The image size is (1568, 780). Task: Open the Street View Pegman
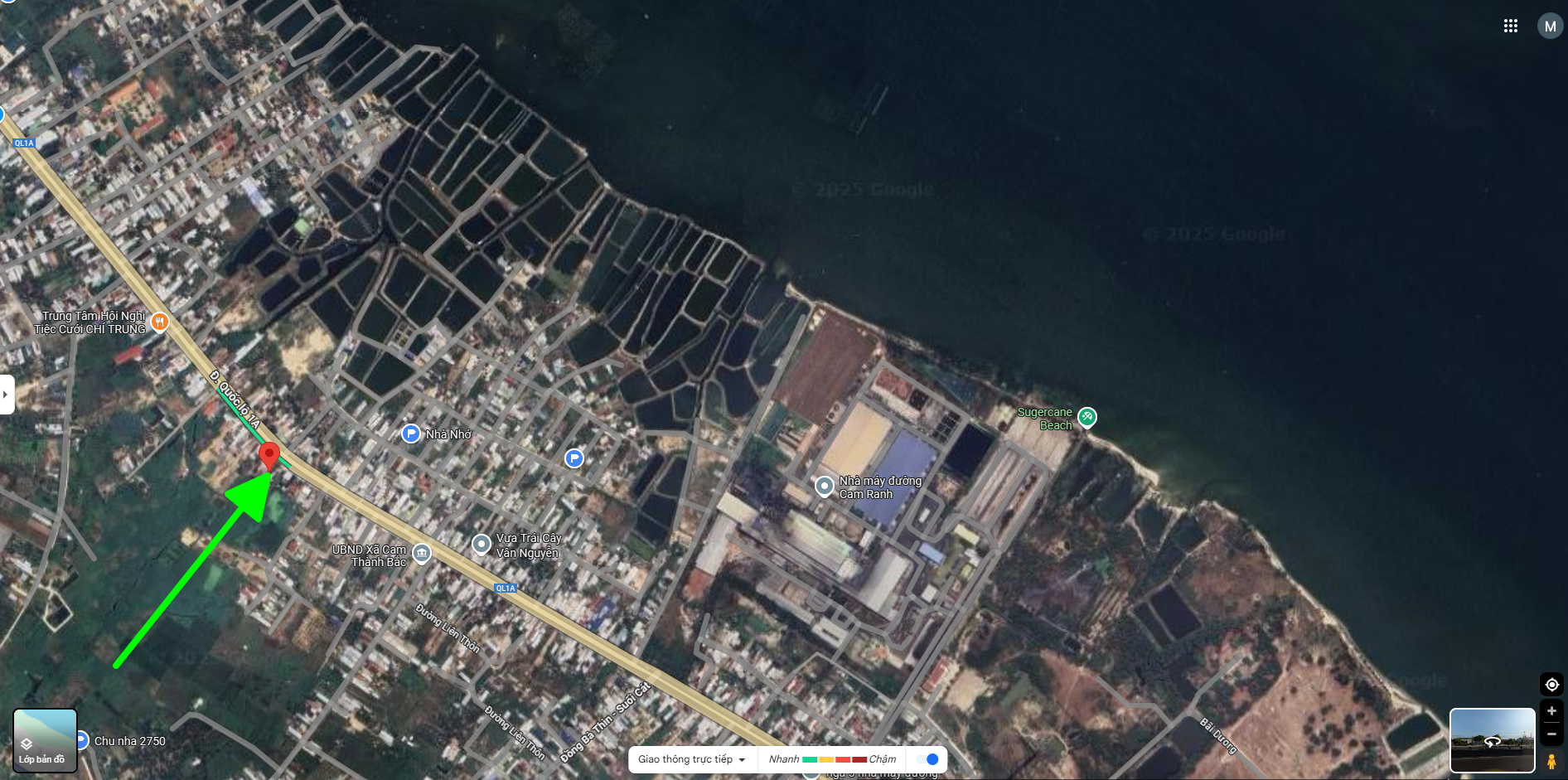point(1551,761)
